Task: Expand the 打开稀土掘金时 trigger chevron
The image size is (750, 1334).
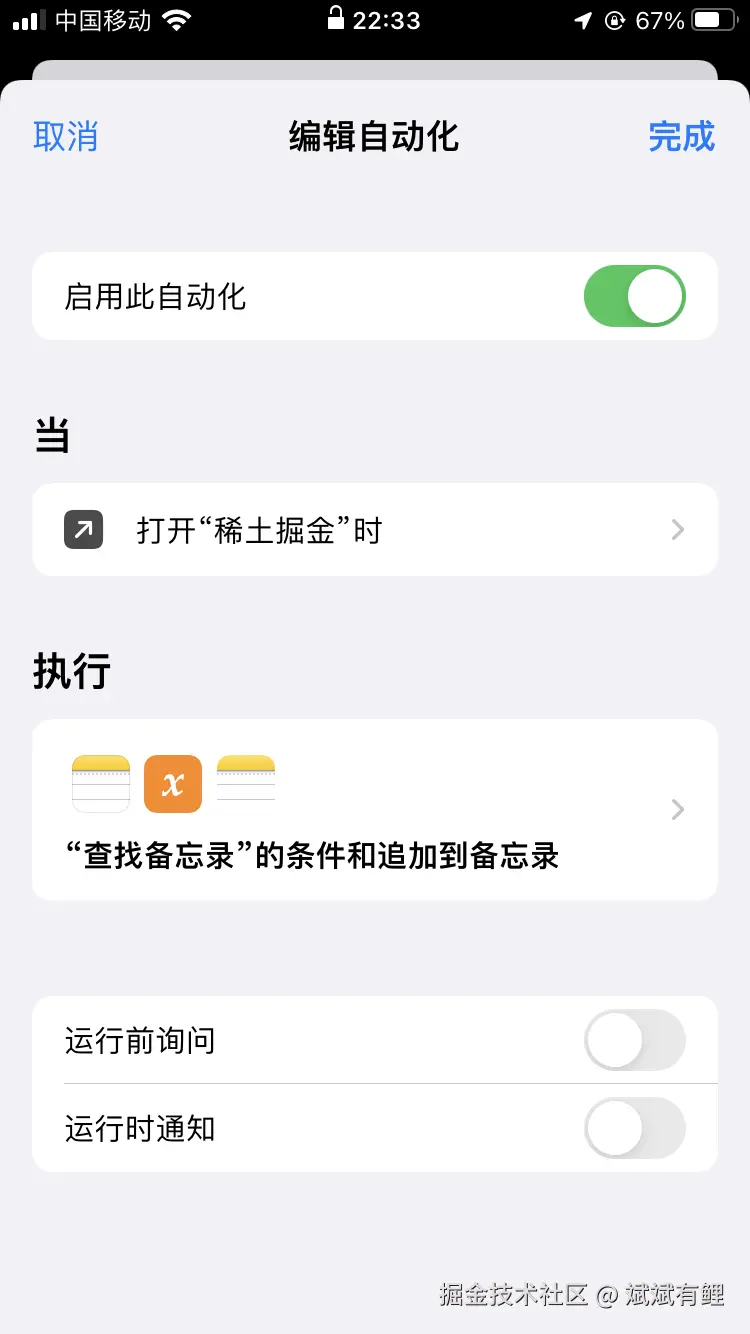Action: coord(678,530)
